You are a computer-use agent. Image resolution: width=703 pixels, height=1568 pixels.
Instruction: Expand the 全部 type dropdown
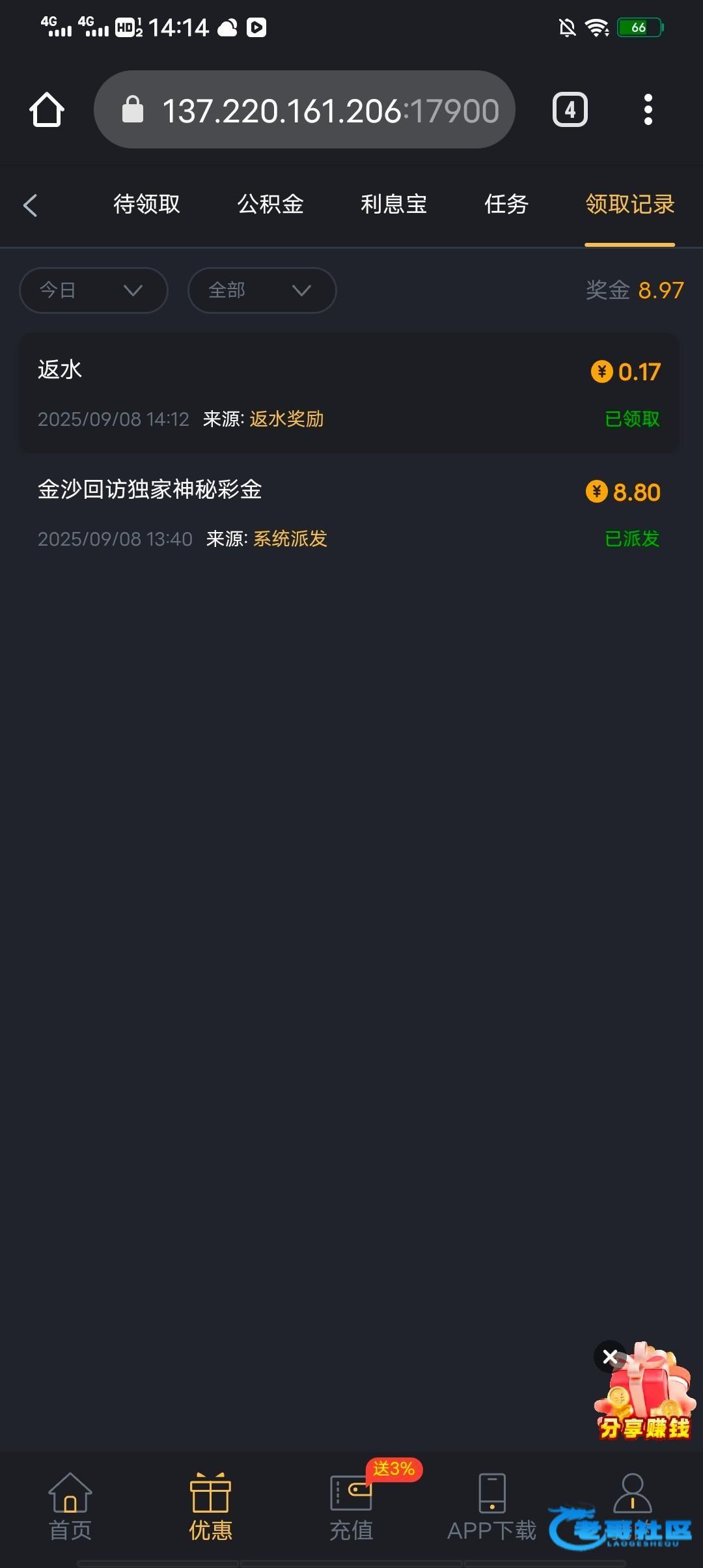(262, 290)
